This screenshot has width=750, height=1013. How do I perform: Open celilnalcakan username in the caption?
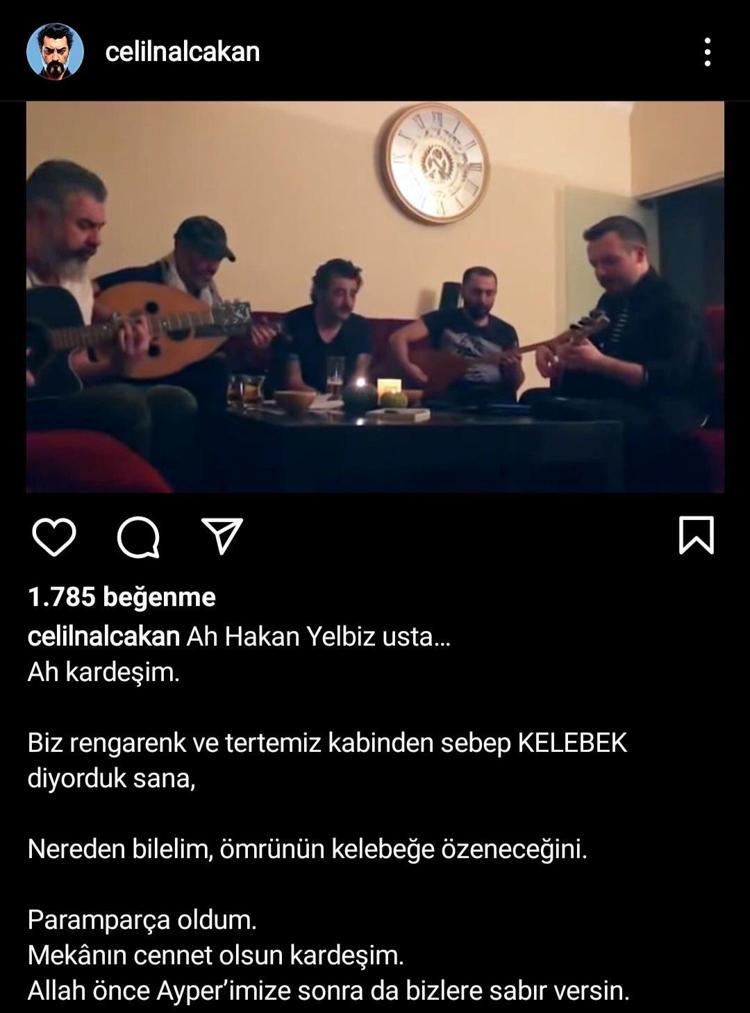[x=104, y=637]
